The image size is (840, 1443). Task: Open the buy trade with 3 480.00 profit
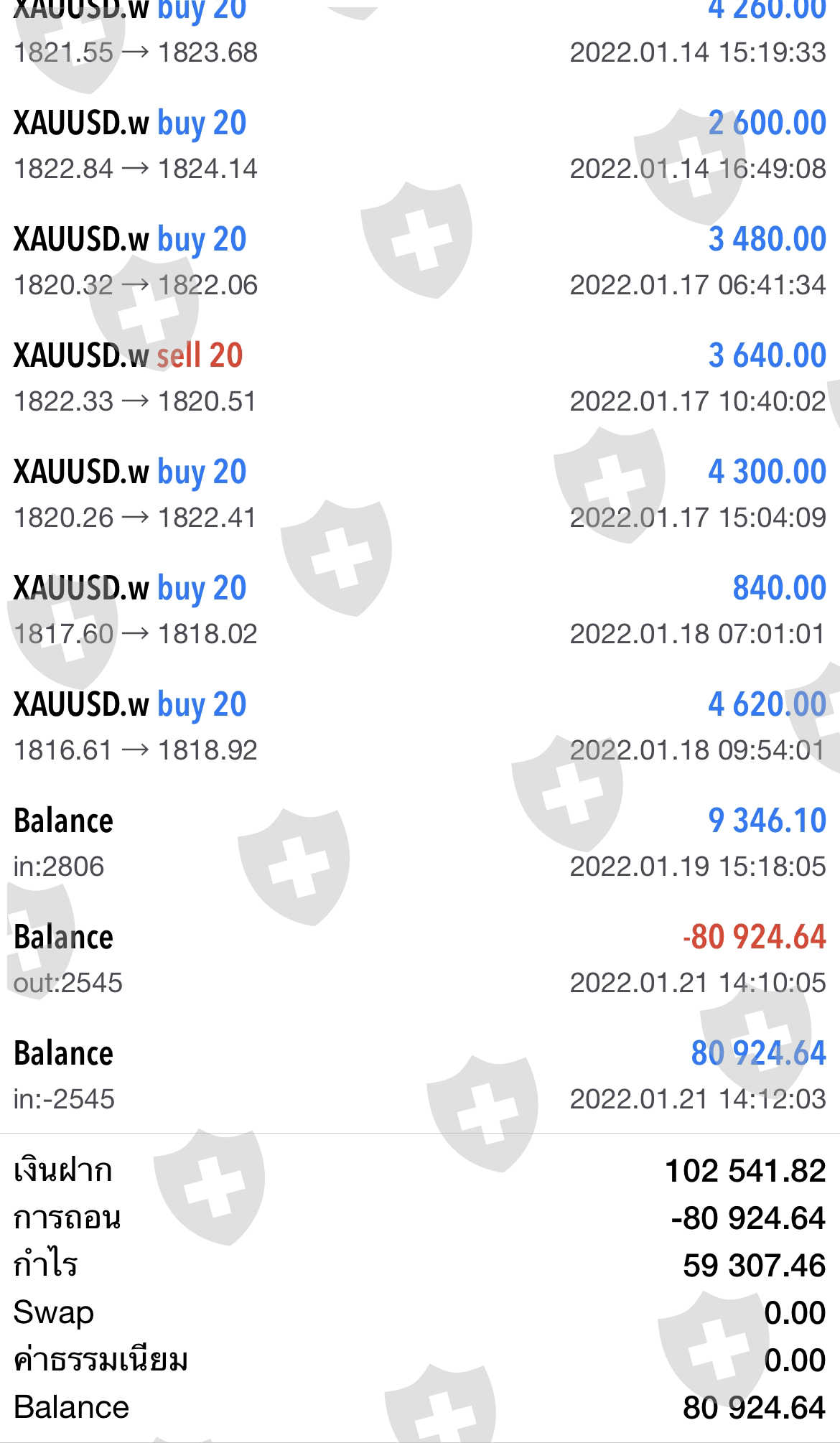(420, 261)
